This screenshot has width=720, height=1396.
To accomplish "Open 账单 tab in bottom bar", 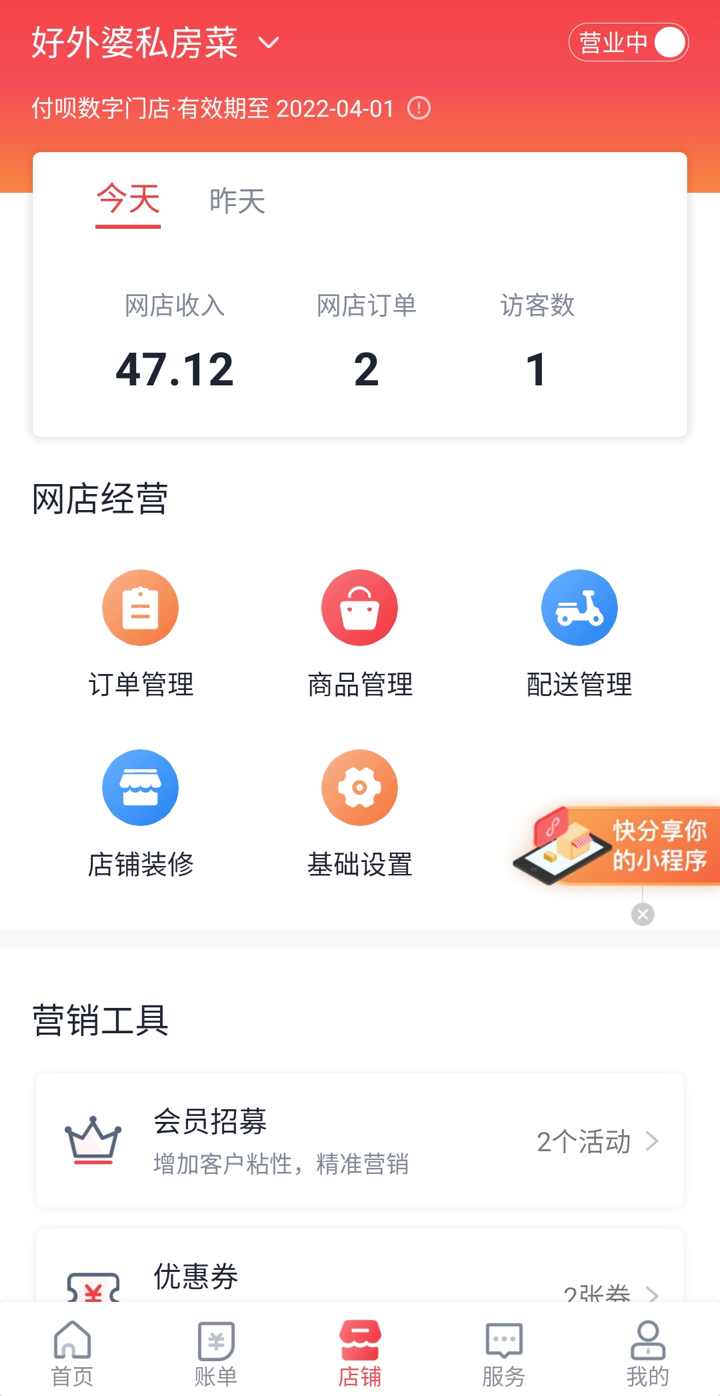I will (215, 1350).
